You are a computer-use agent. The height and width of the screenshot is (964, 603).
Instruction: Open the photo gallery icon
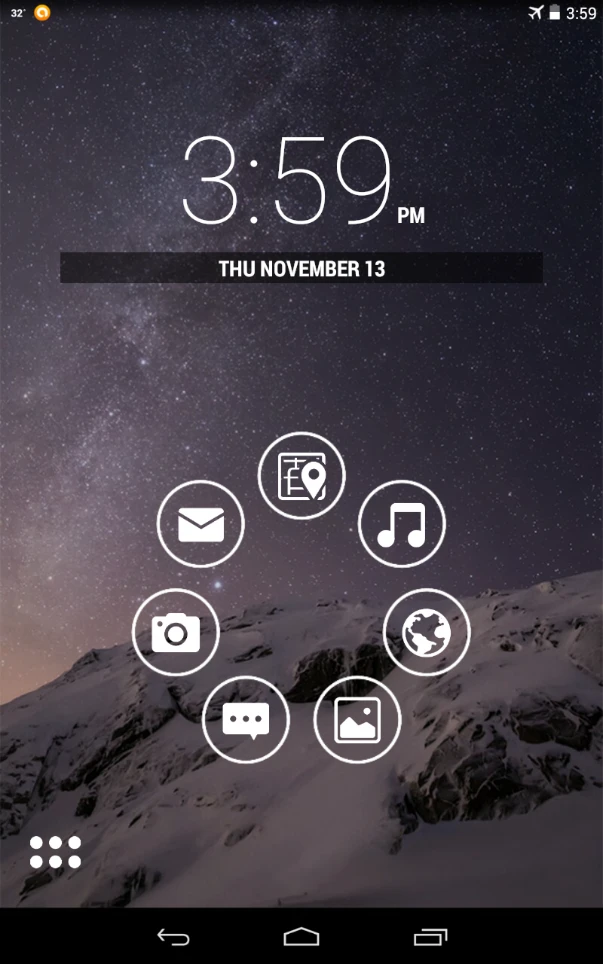pyautogui.click(x=357, y=720)
